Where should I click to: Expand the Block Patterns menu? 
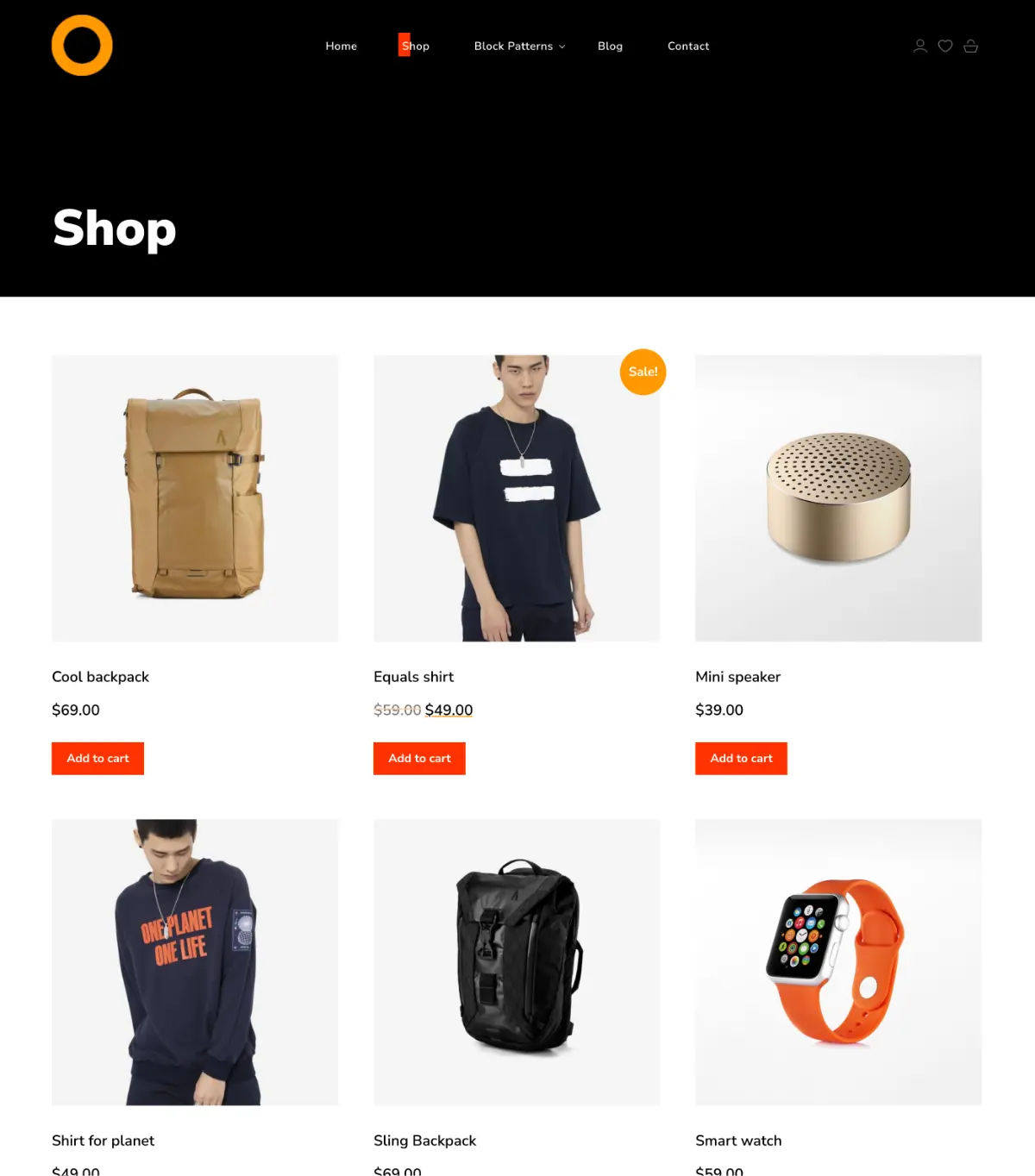(x=519, y=46)
